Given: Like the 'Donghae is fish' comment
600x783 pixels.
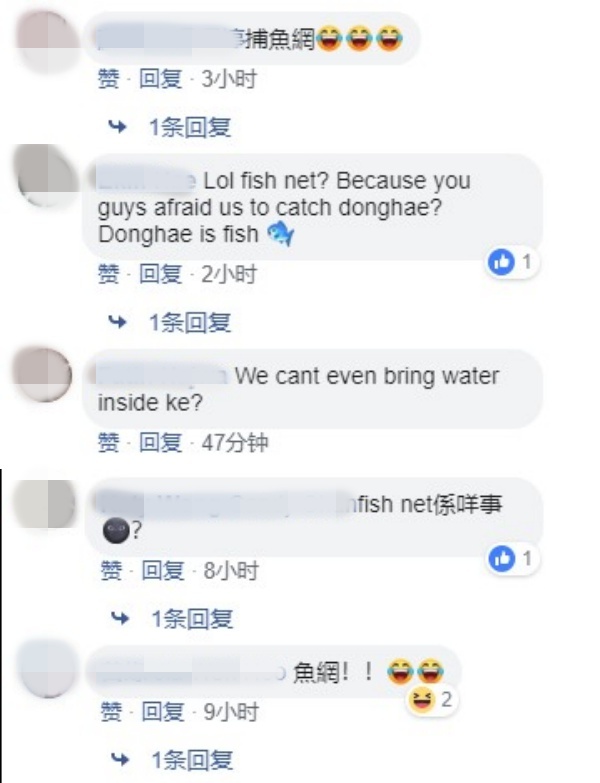Looking at the screenshot, I should point(108,274).
